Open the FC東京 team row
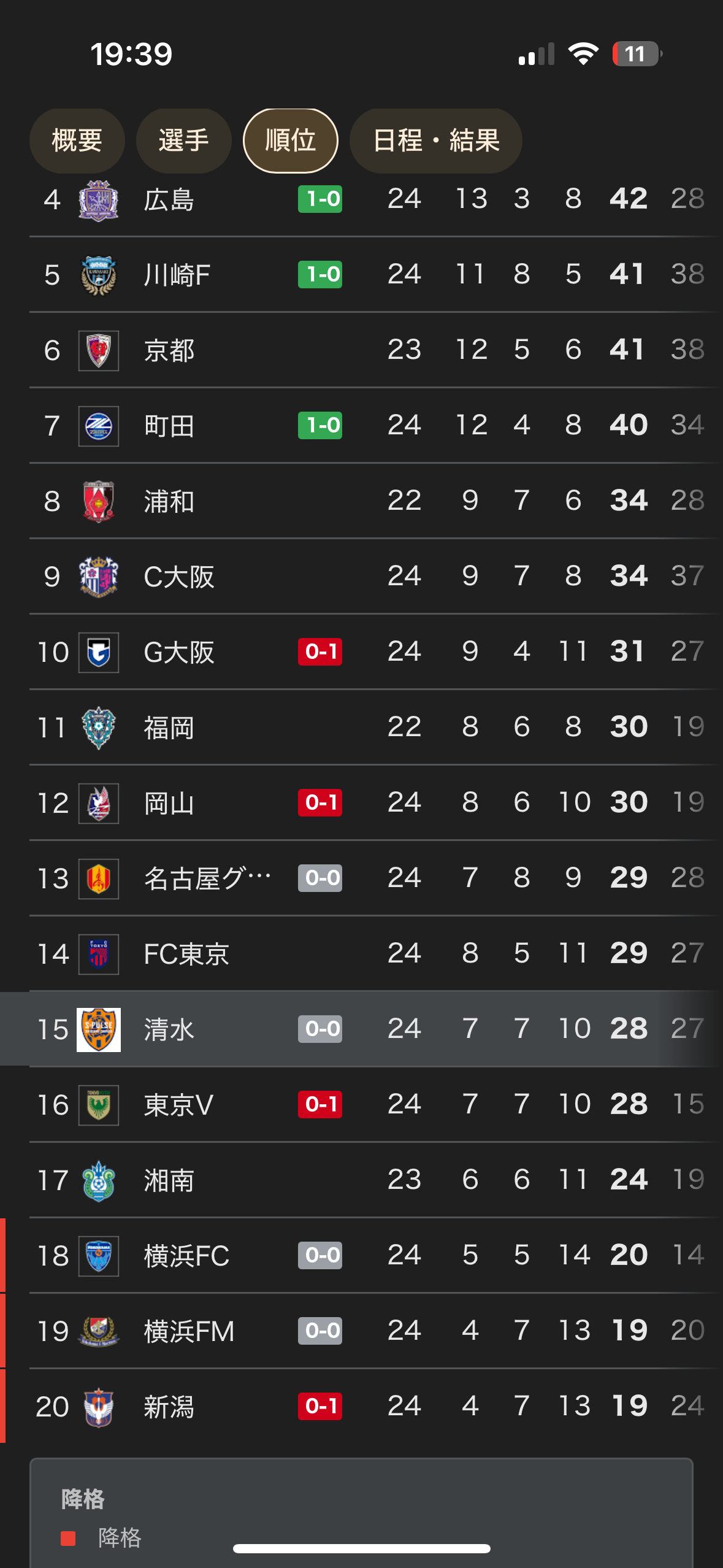Screen dimensions: 723x1568 click(362, 953)
